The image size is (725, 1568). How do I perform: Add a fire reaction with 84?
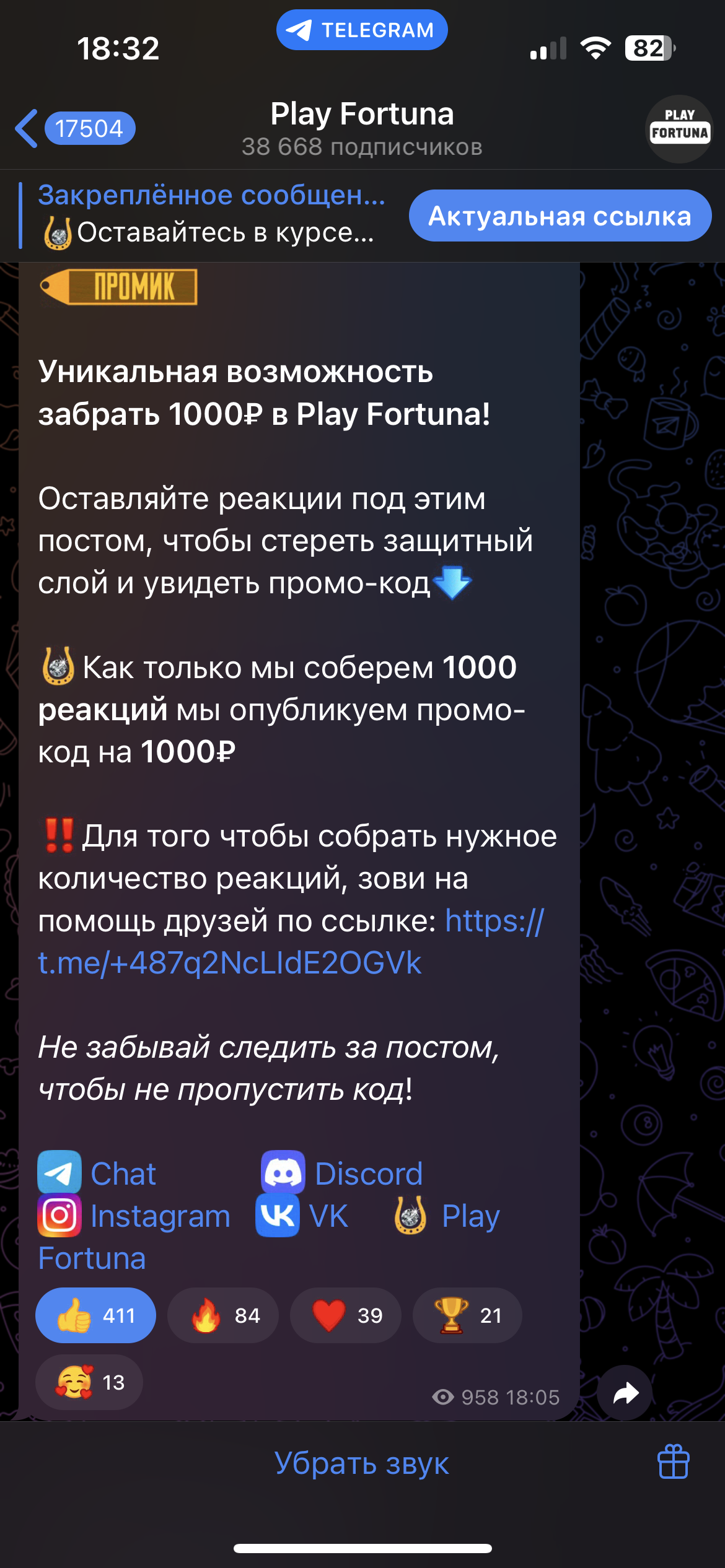coord(223,1315)
